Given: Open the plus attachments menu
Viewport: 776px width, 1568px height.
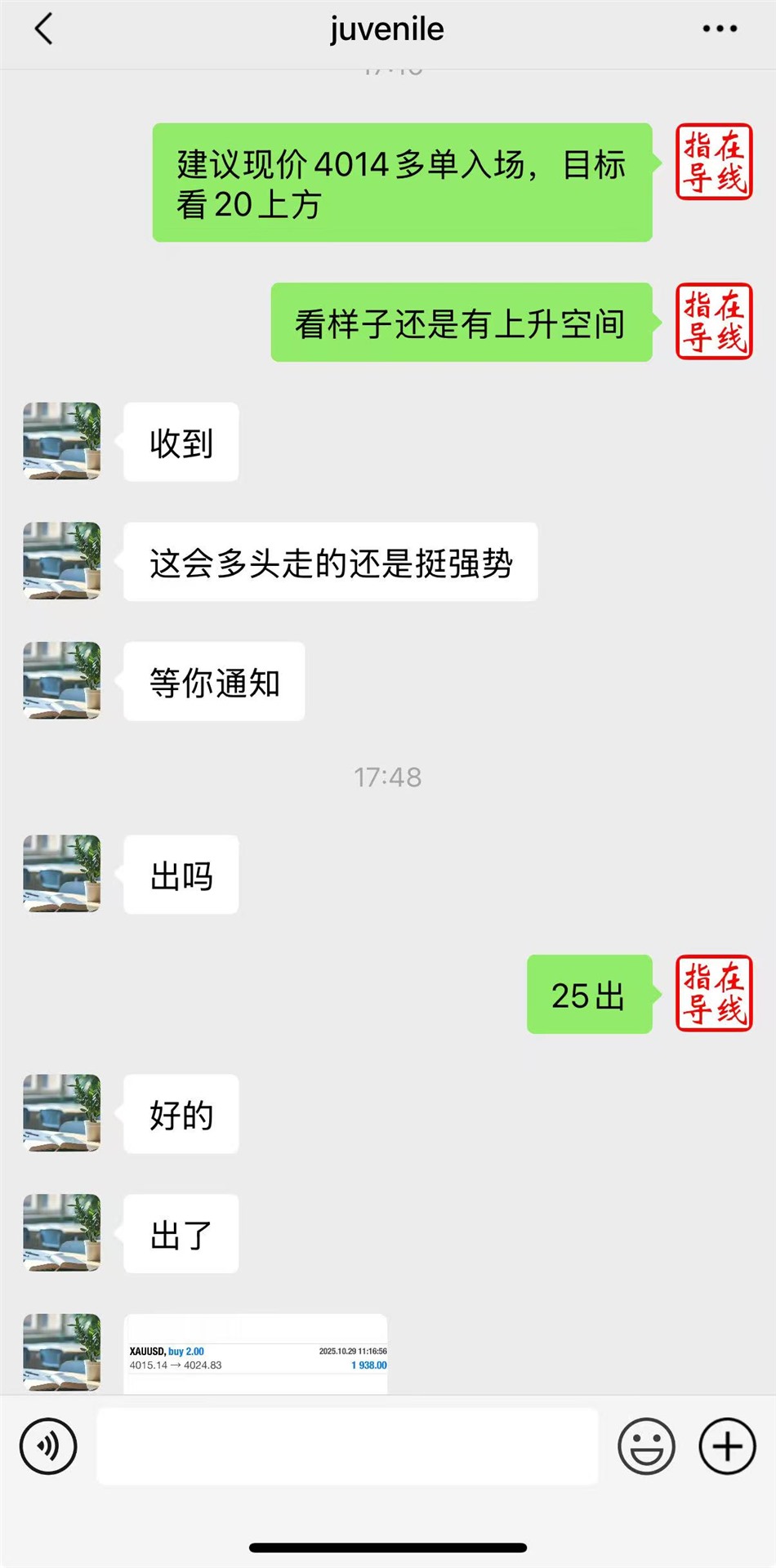Looking at the screenshot, I should 727,1446.
